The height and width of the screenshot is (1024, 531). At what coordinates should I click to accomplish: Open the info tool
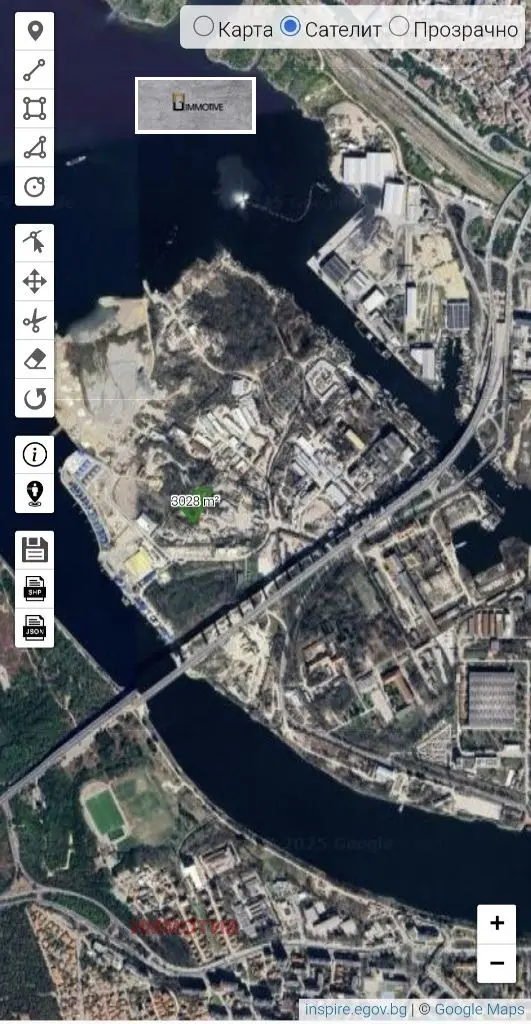click(35, 455)
